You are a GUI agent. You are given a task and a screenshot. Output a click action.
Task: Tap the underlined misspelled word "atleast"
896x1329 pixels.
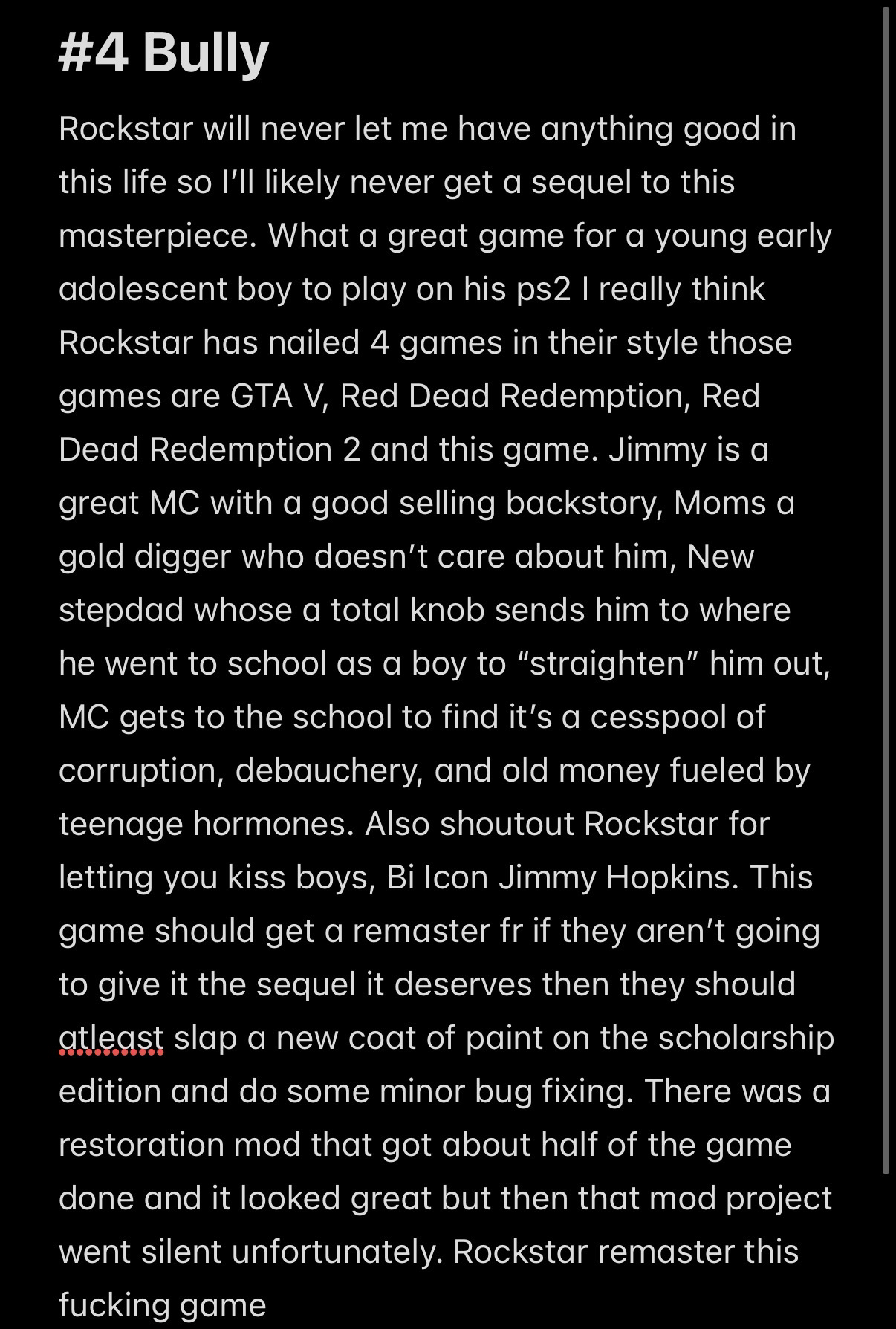[111, 1037]
